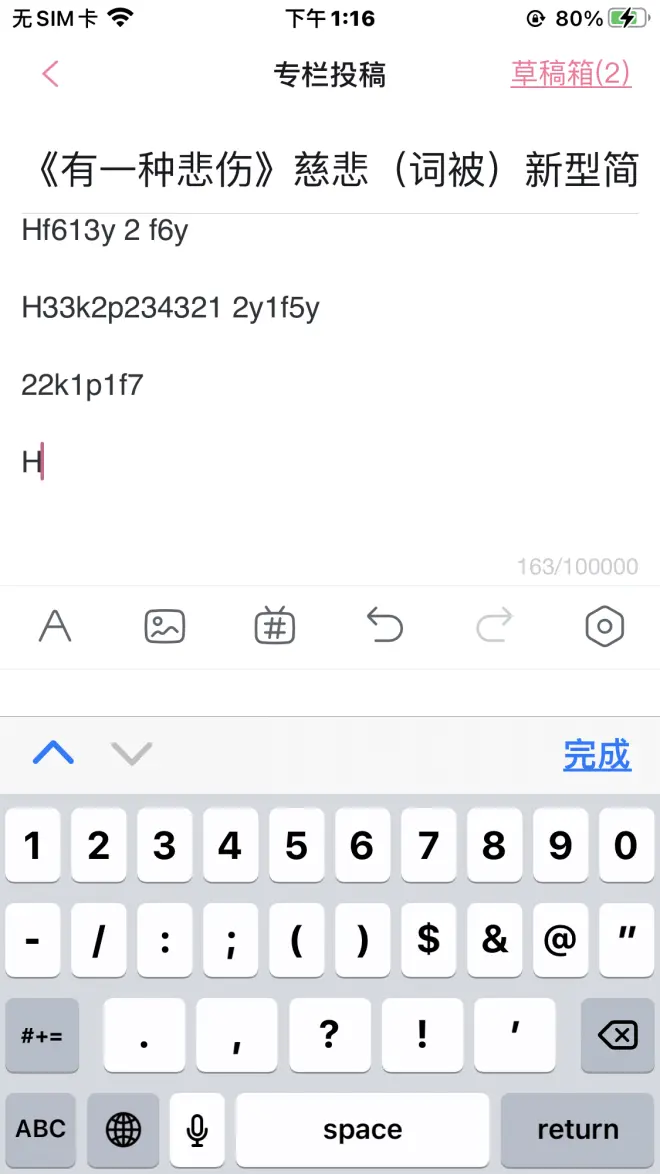Open article settings hexagon icon
The width and height of the screenshot is (660, 1174).
[604, 627]
